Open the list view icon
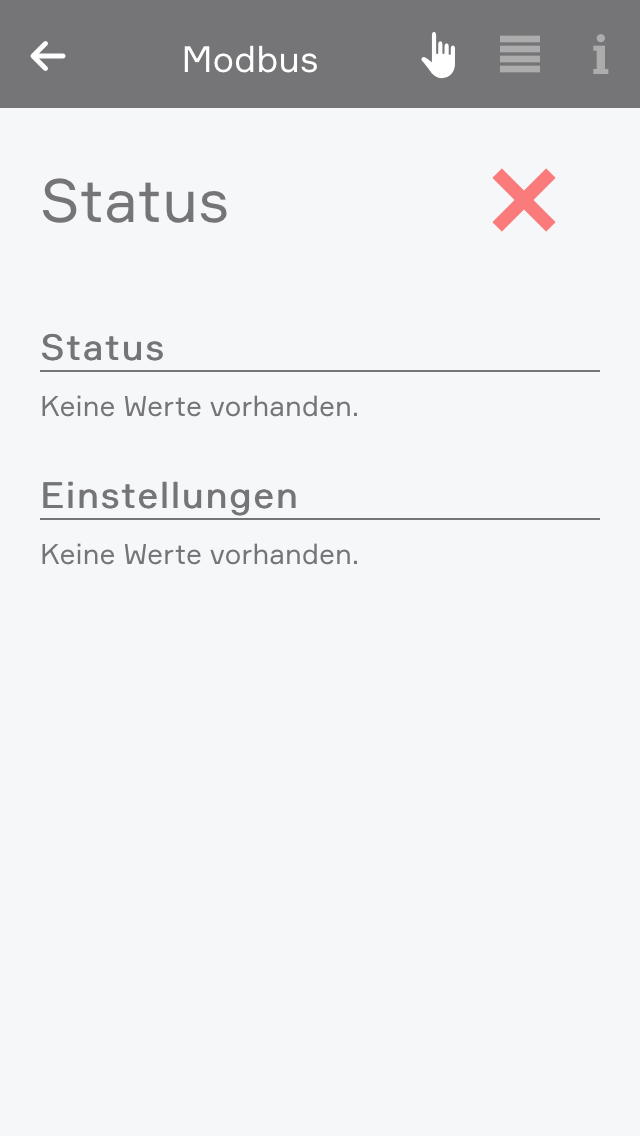 520,55
